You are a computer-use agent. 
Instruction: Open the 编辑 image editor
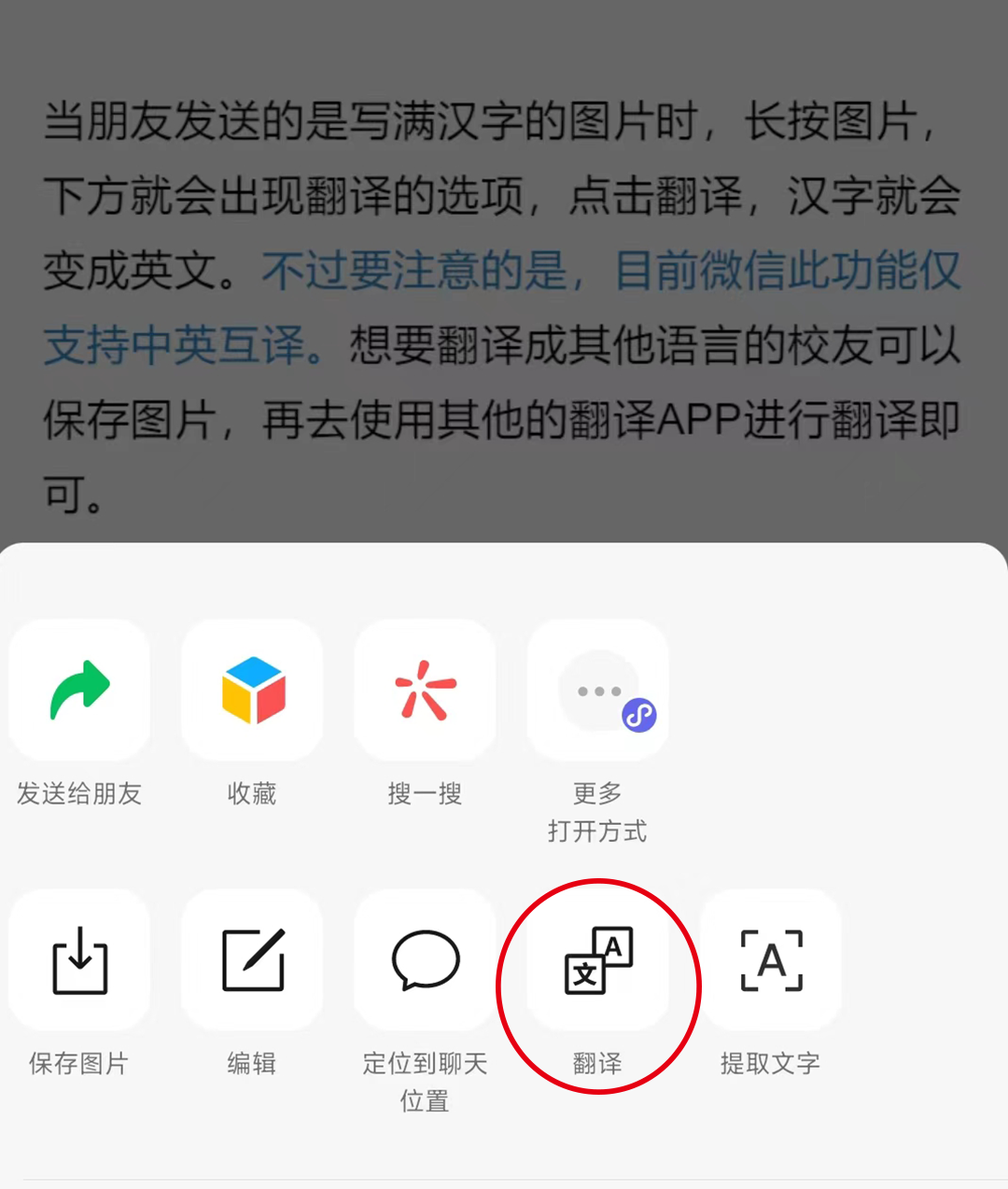tap(252, 959)
